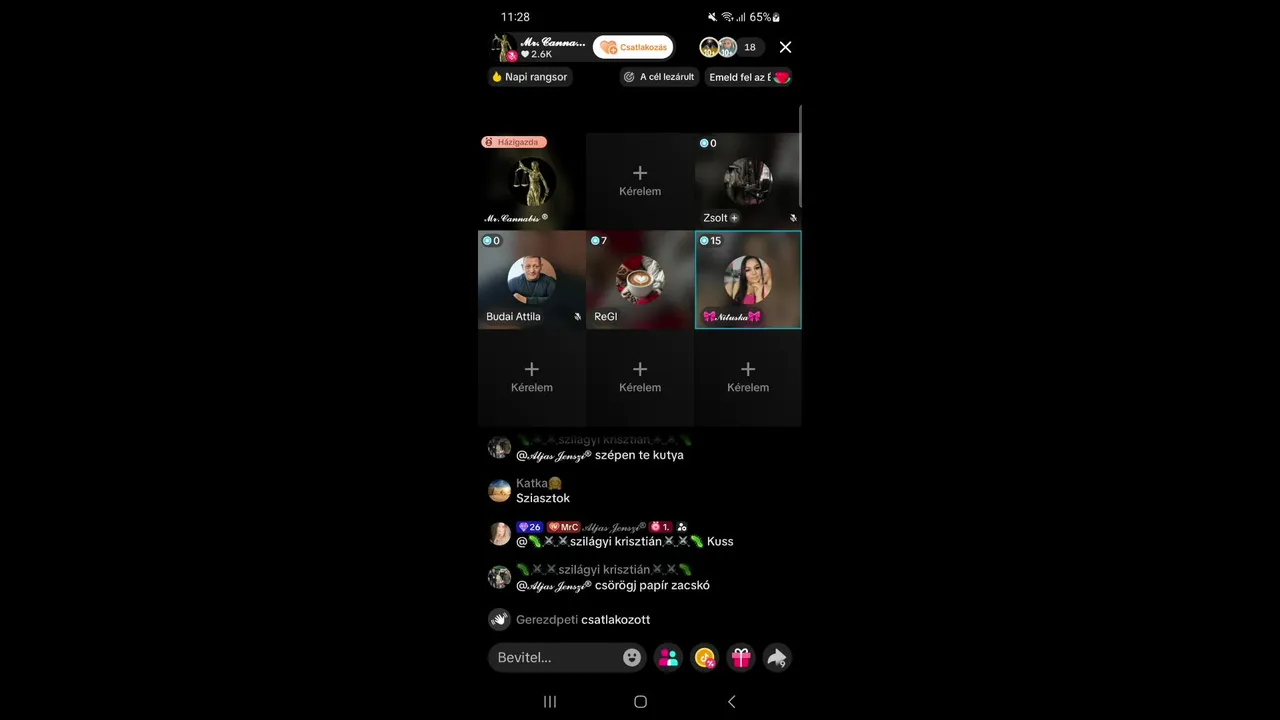
Task: Tap the Csatlakozás join button
Action: tap(633, 47)
